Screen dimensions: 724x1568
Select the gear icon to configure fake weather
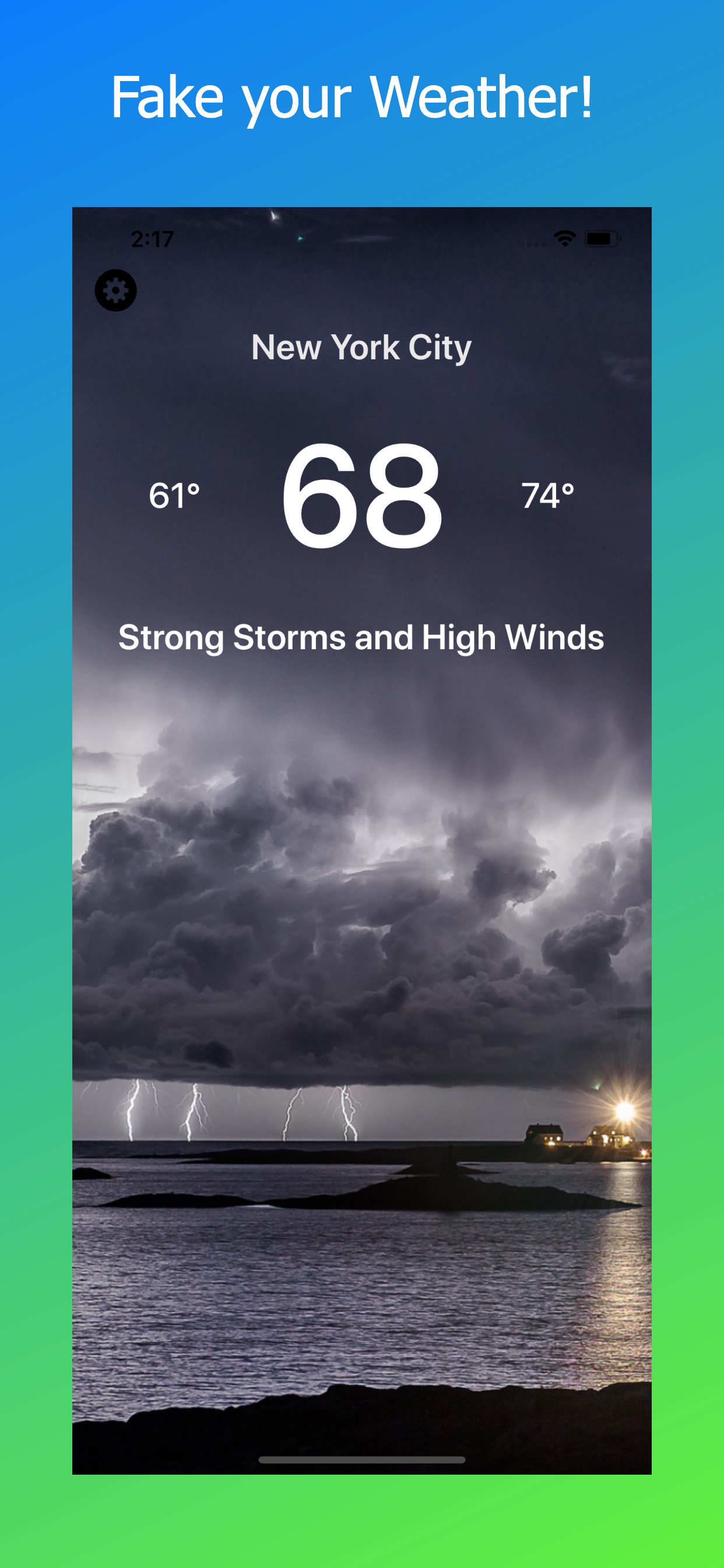point(115,290)
